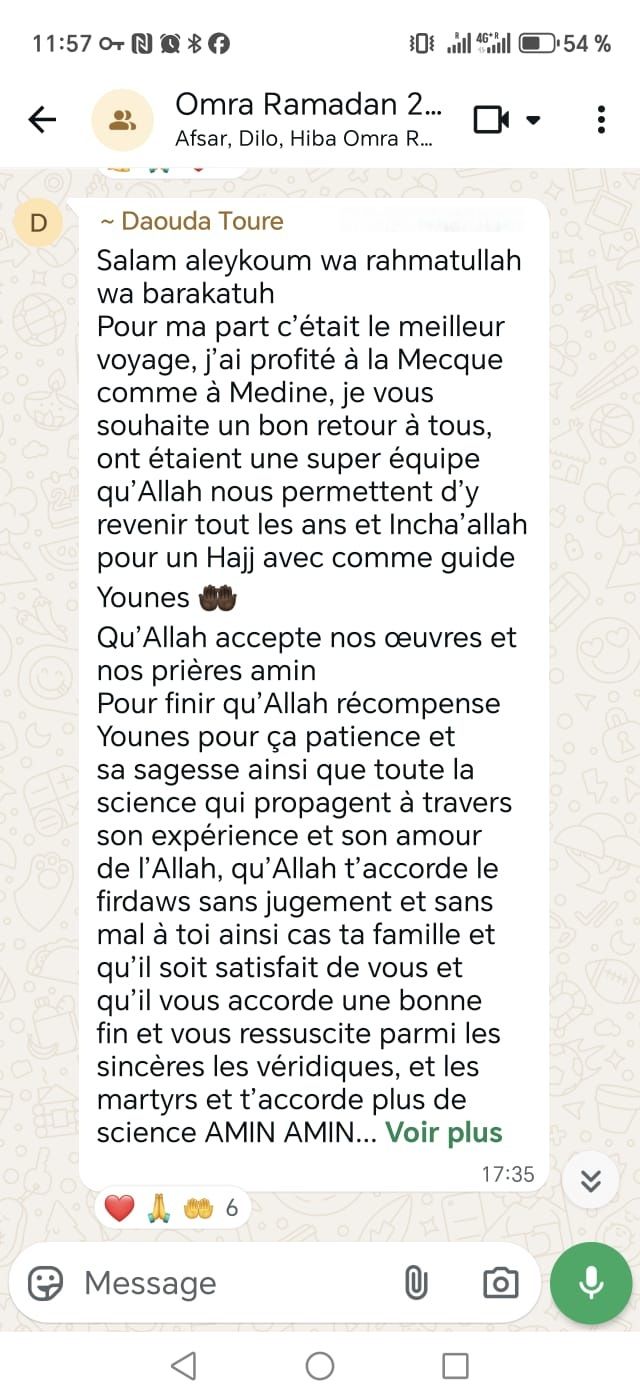Jump to latest messages arrow

tap(590, 1182)
